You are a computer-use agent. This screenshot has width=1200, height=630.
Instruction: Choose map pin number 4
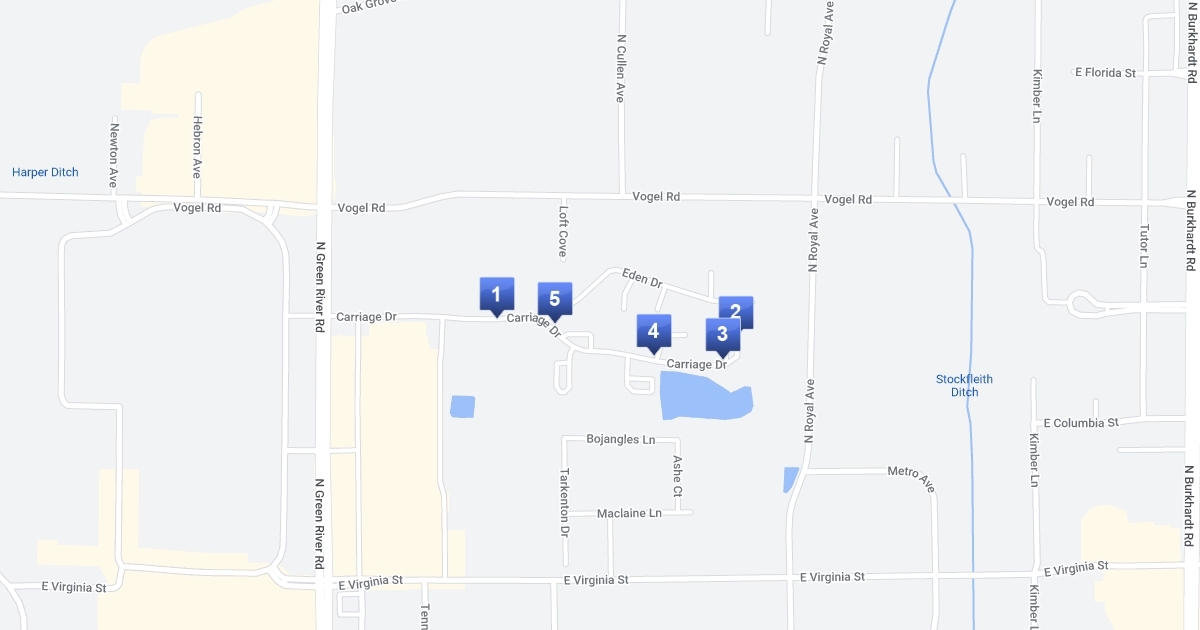653,331
